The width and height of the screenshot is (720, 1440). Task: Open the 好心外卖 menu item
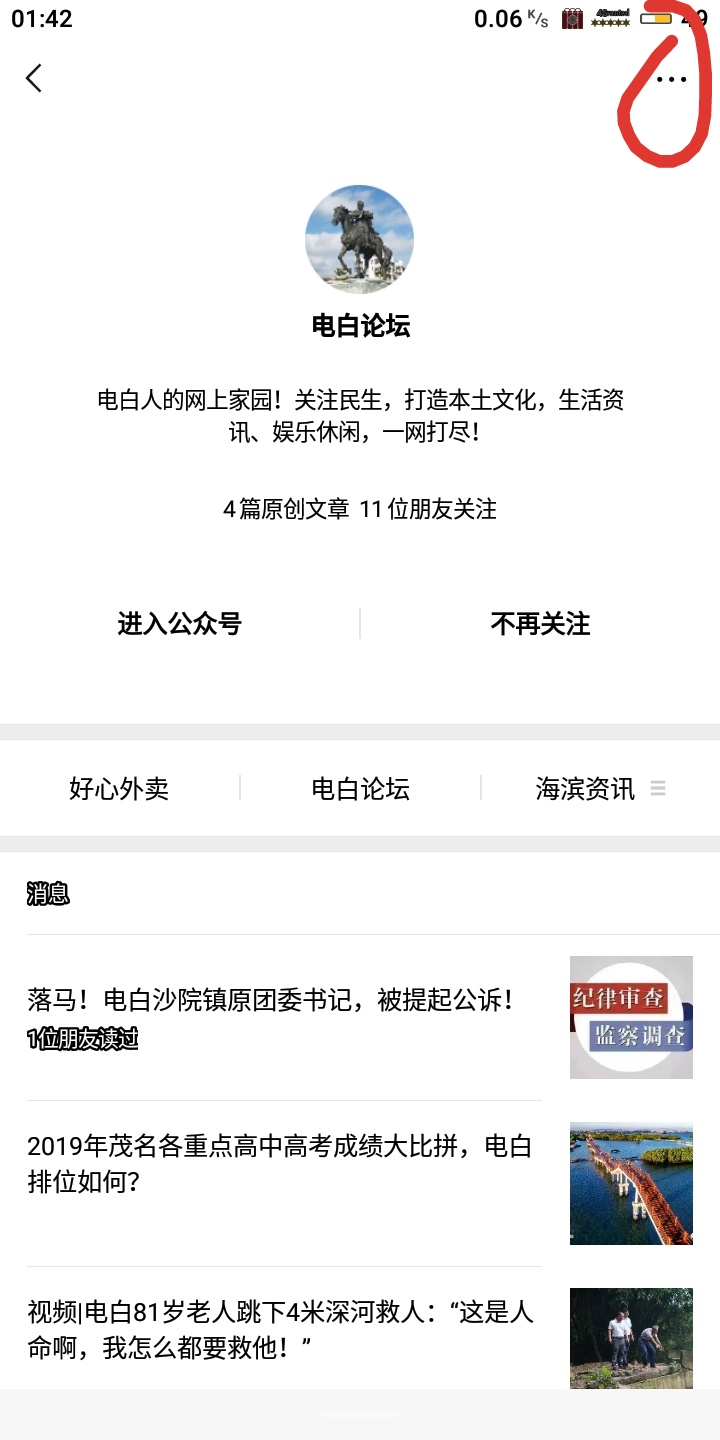click(119, 789)
